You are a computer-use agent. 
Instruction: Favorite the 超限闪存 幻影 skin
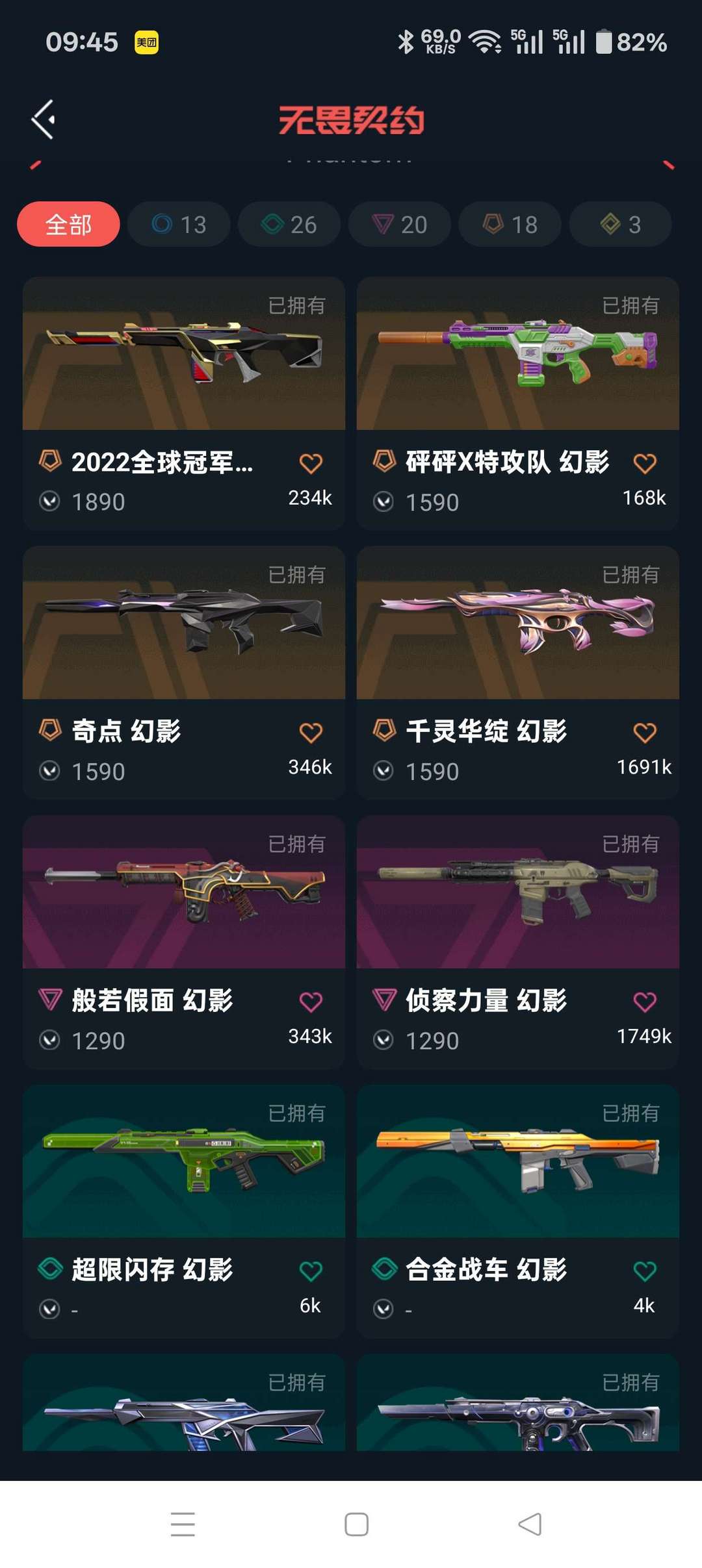tap(311, 1271)
